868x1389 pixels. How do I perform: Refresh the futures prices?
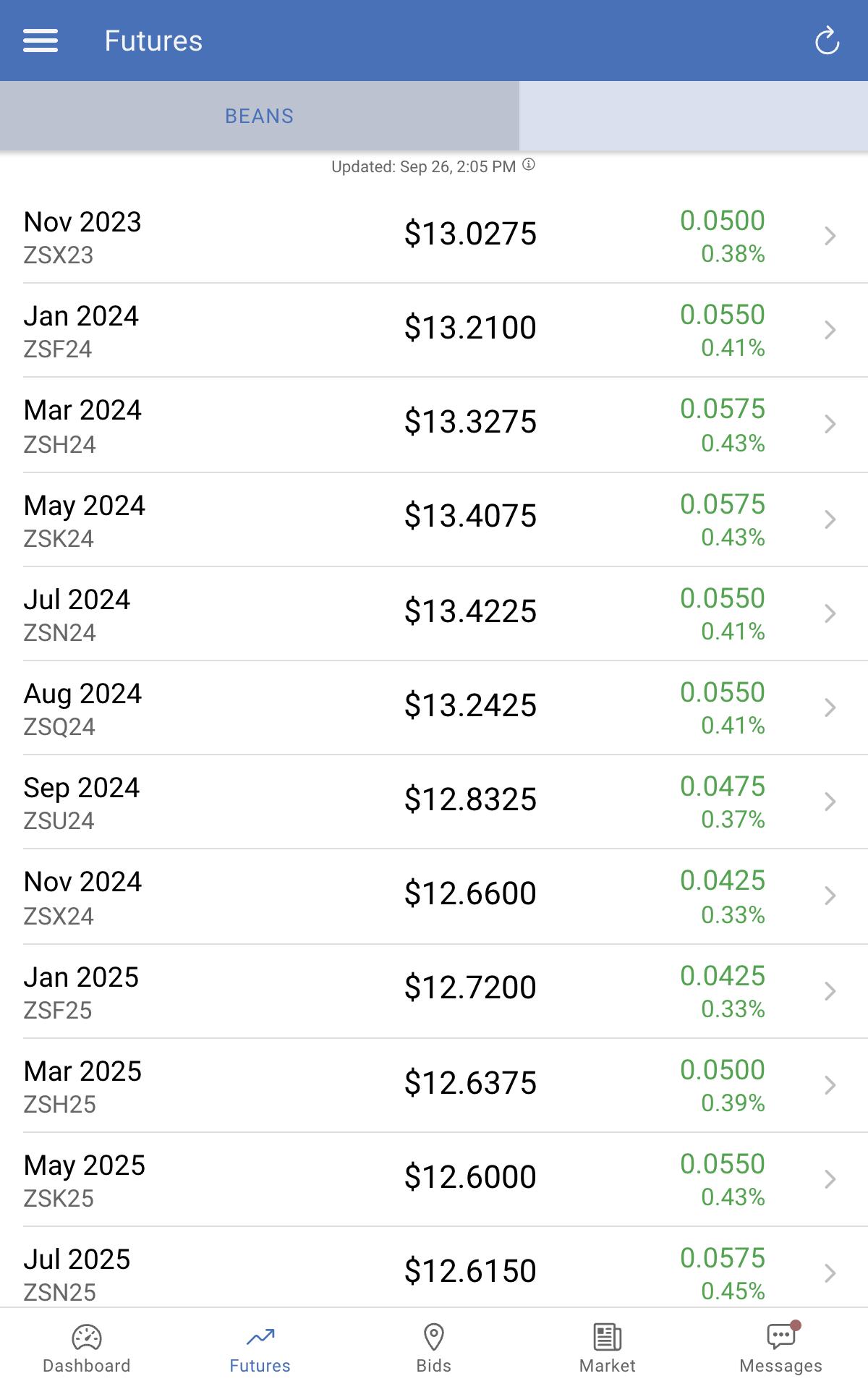click(827, 41)
